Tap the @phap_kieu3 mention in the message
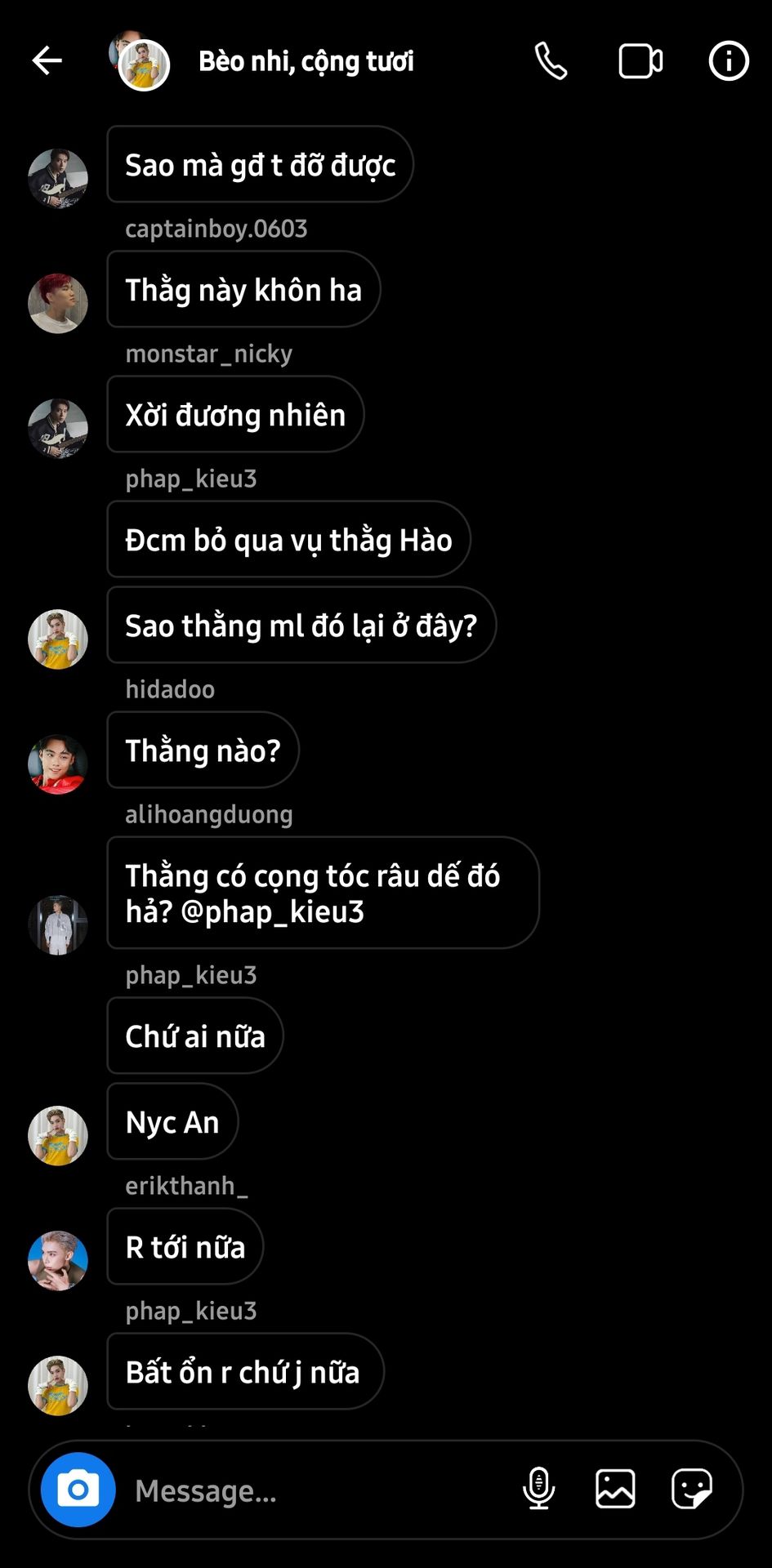Screen dimensions: 772x1568 pos(272,911)
